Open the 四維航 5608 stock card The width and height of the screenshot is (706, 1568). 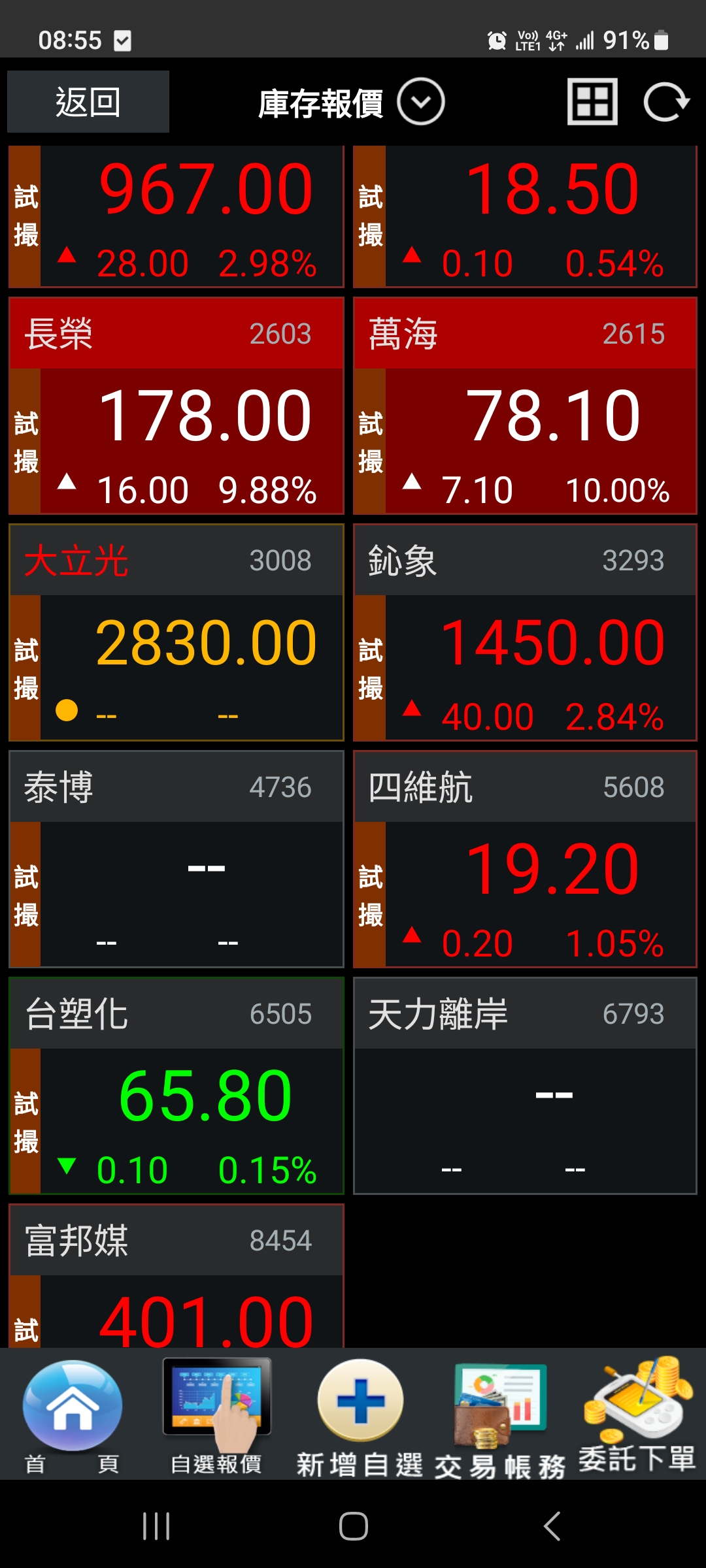click(525, 858)
